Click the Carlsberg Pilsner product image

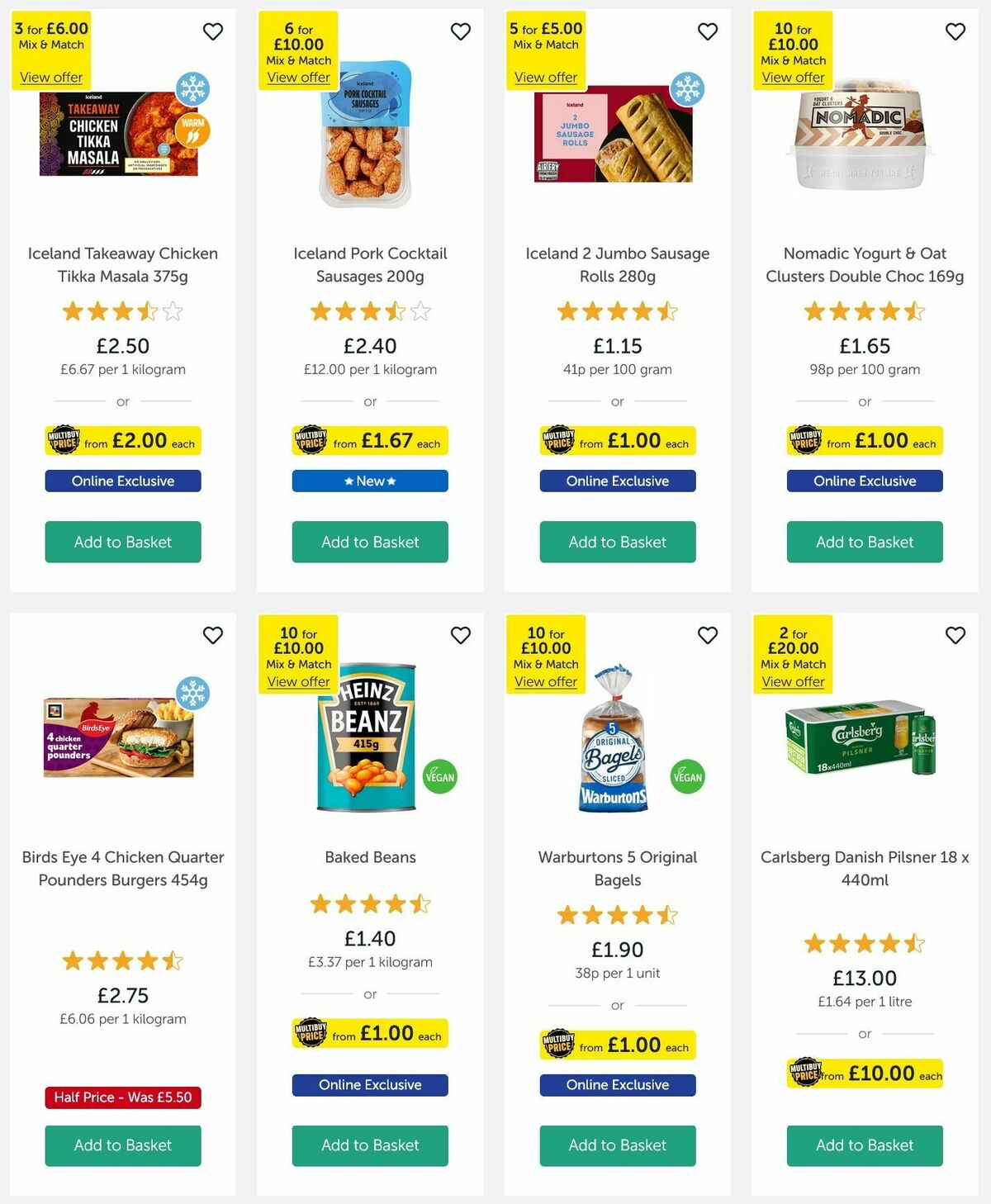point(864,742)
